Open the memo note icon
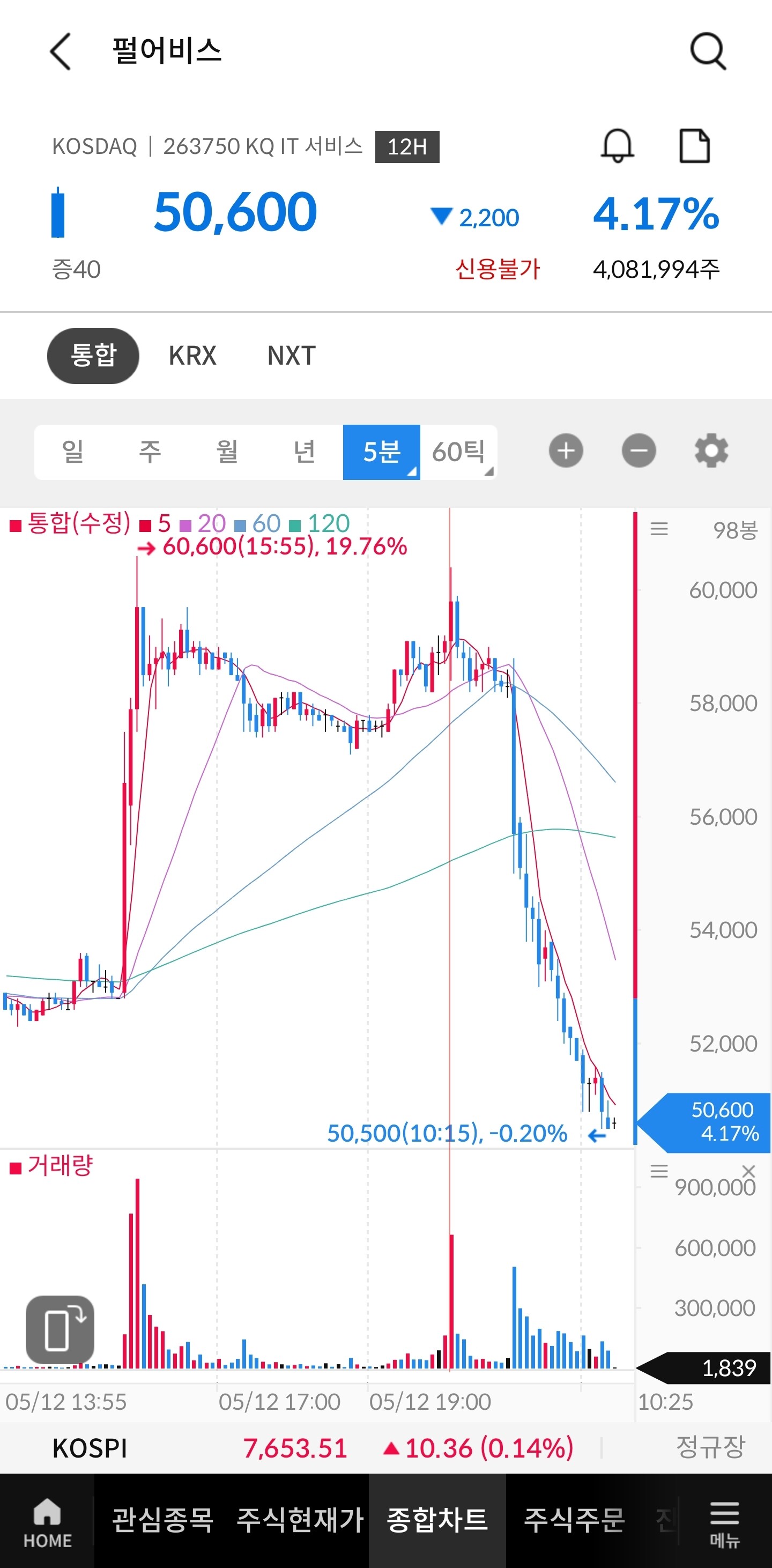This screenshot has width=772, height=1568. 695,146
